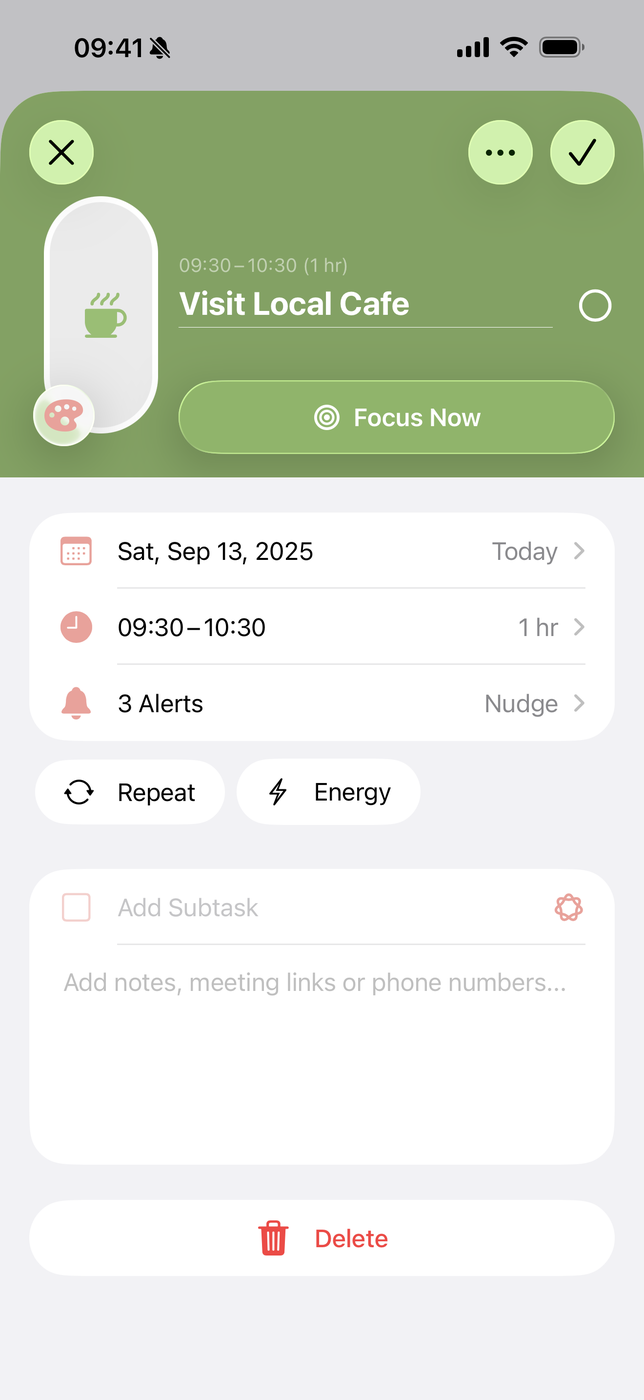
Task: Change the 09:30–10:30 time range
Action: 322,627
